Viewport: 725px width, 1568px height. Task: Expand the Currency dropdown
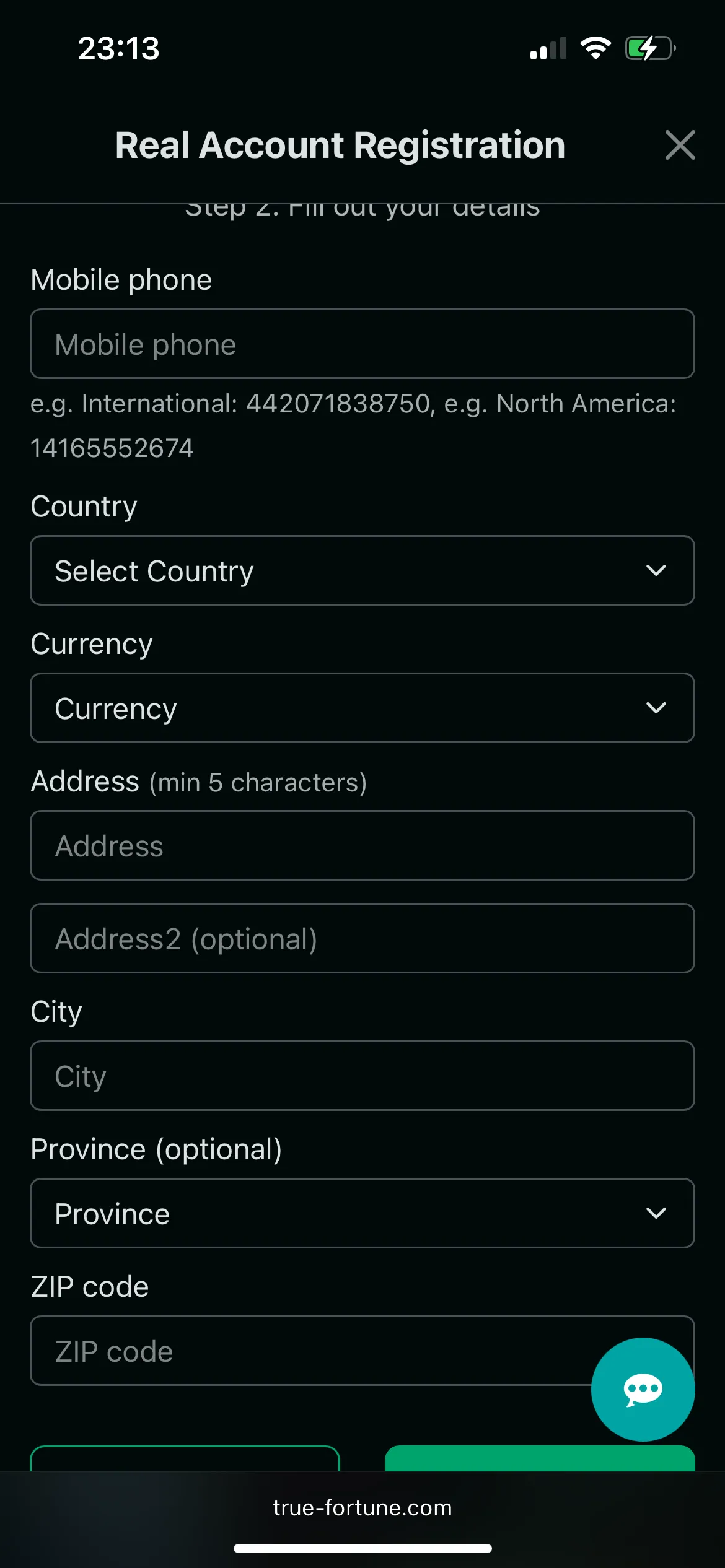click(x=362, y=708)
